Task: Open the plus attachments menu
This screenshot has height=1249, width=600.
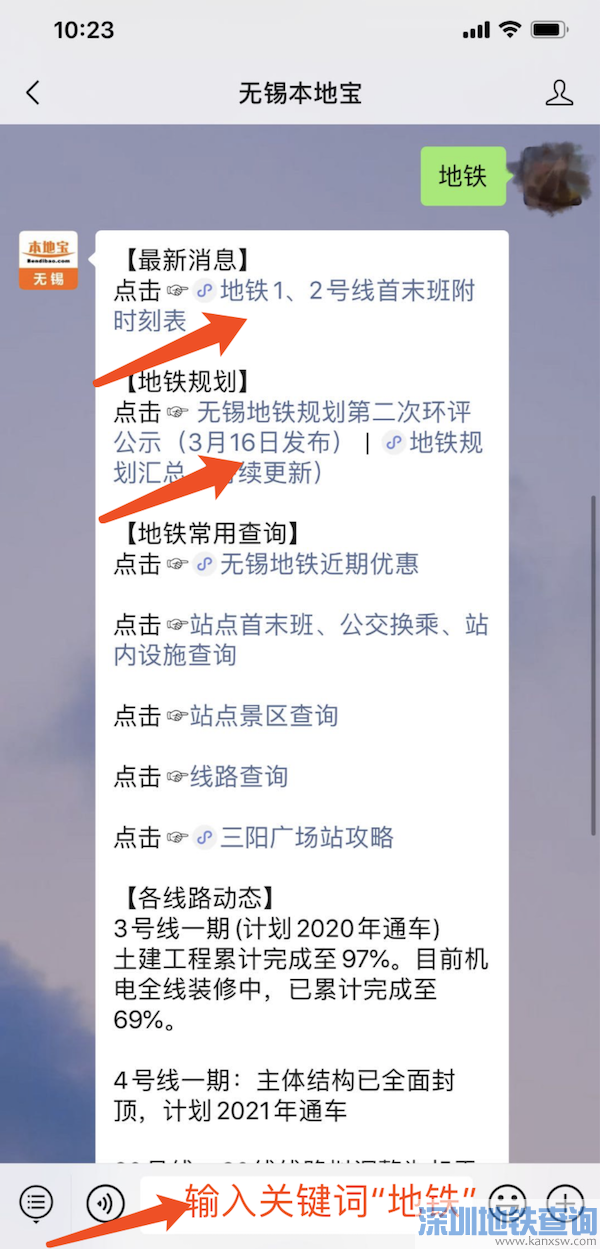Action: coord(566,1201)
